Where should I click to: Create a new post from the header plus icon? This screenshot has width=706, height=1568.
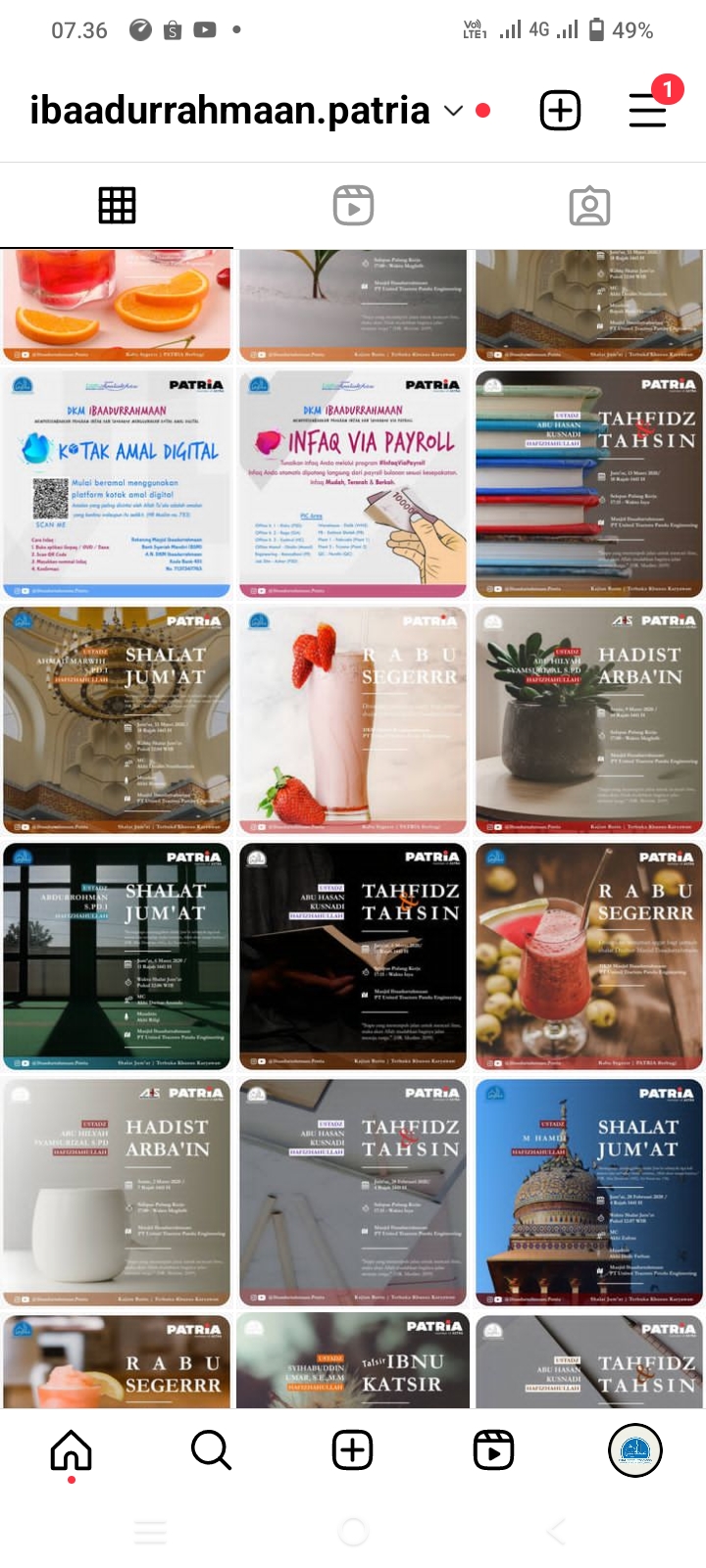point(560,110)
